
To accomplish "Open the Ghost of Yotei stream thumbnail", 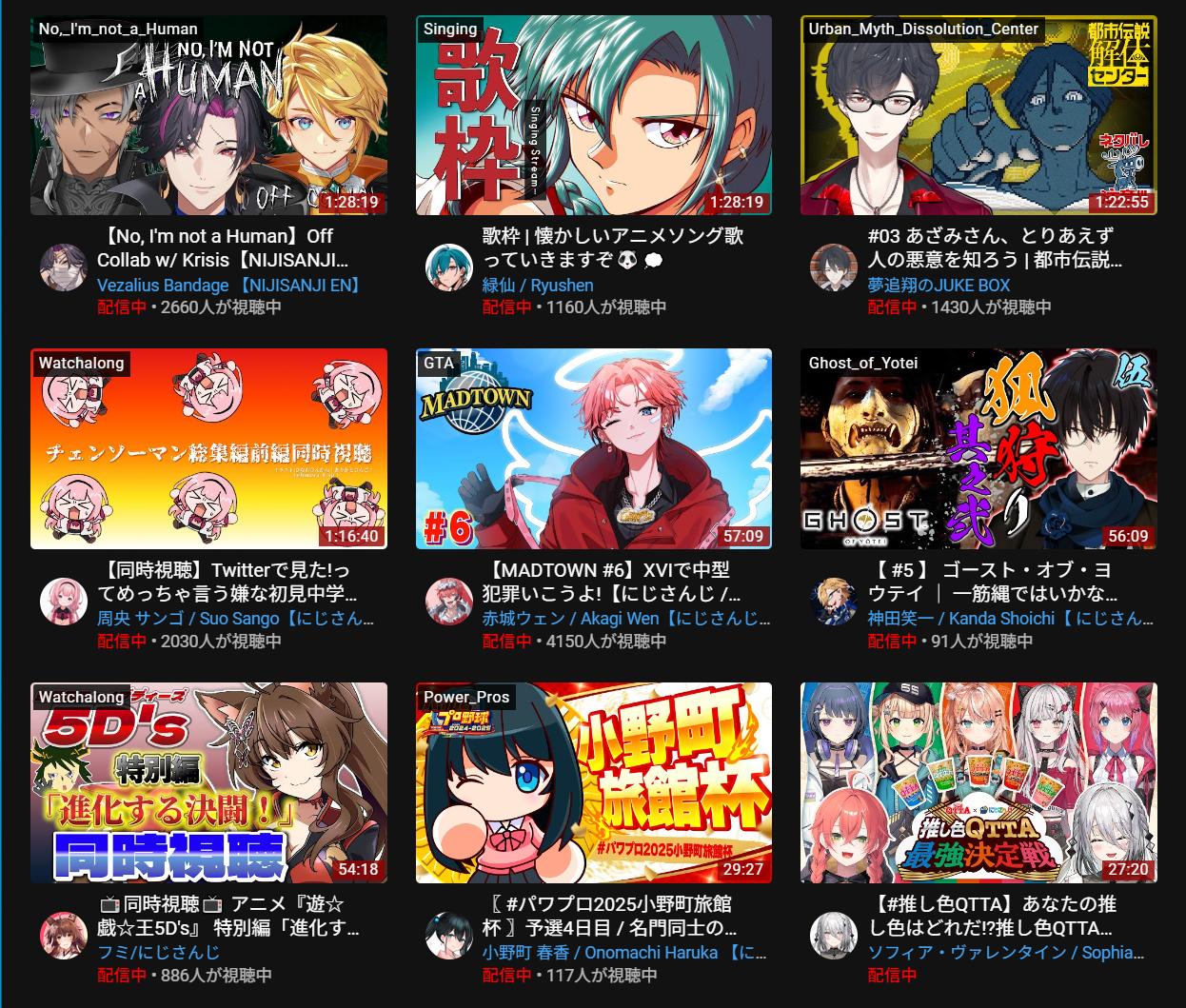I will 978,448.
